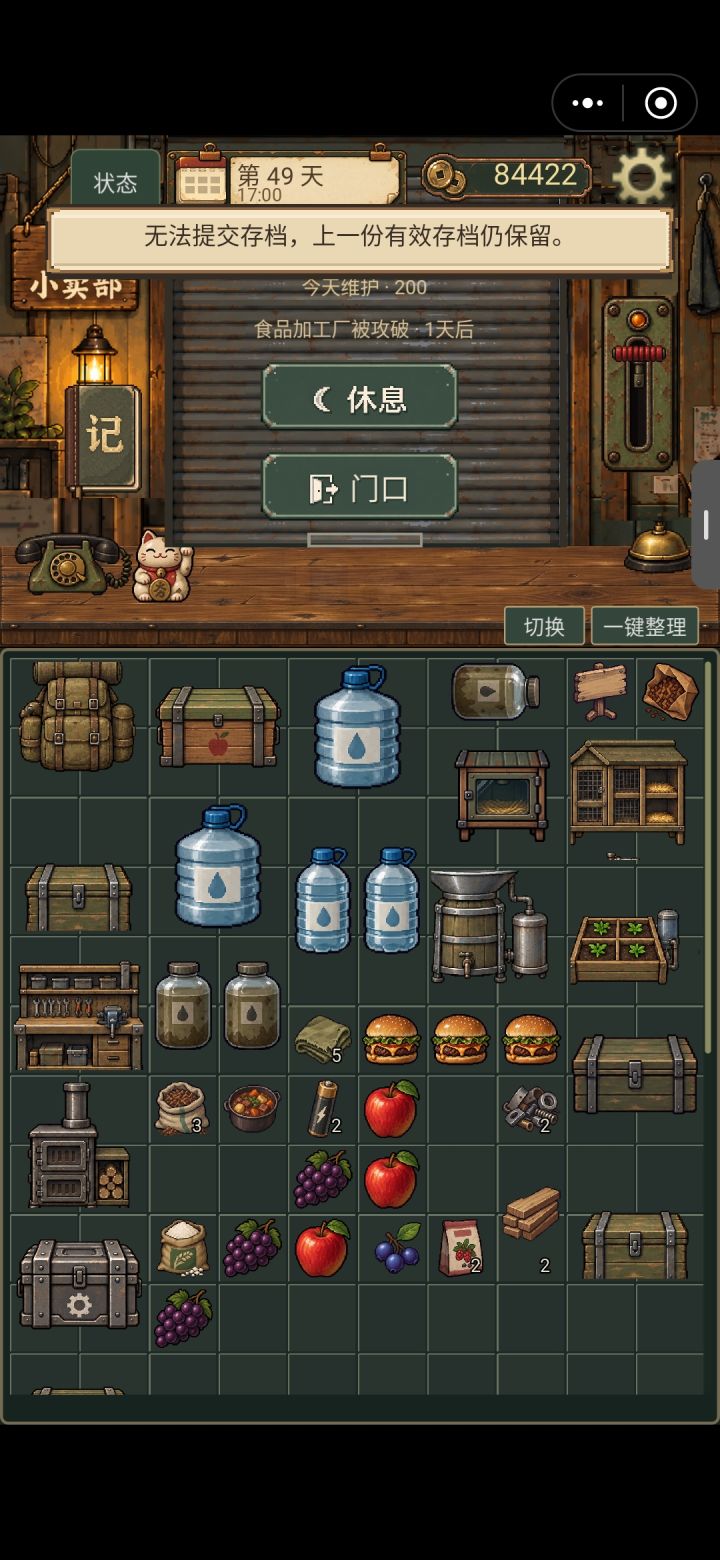The width and height of the screenshot is (720, 1560).
Task: Close the mini program with the circle button
Action: [x=661, y=103]
